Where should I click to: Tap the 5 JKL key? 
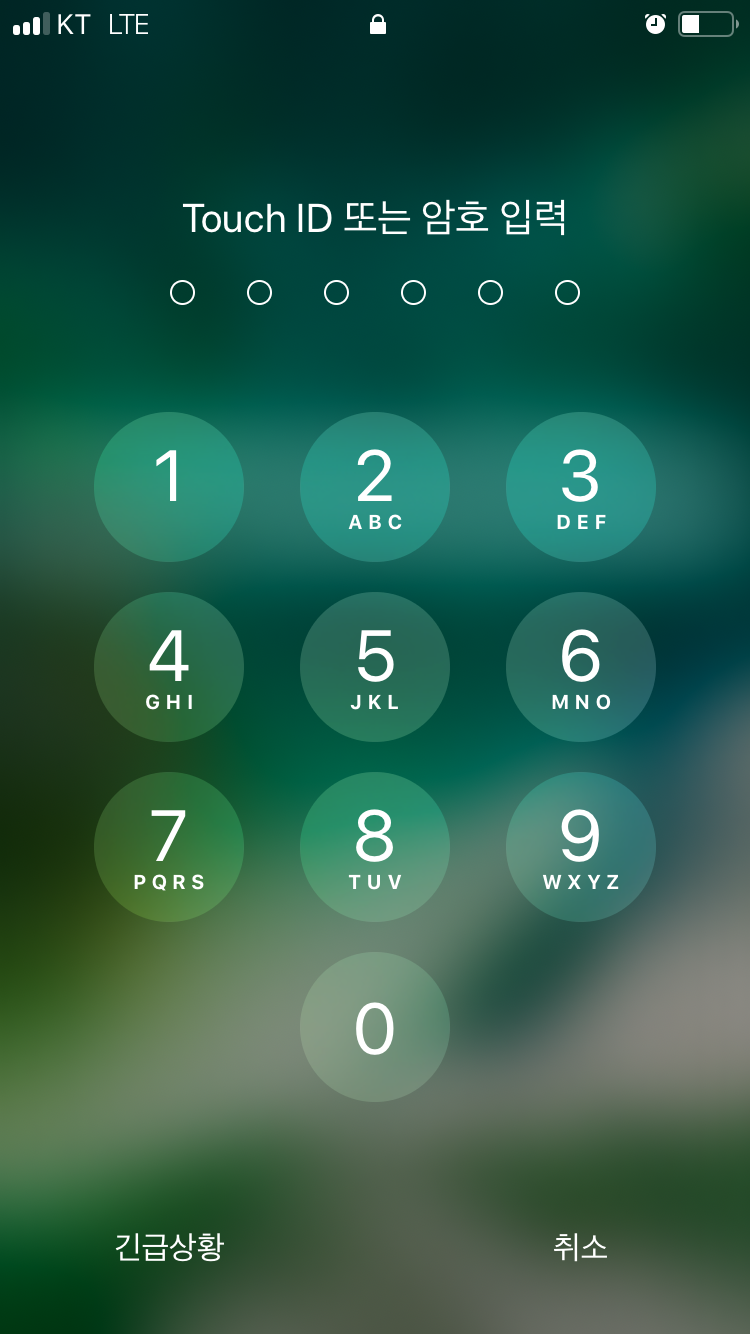pos(375,667)
